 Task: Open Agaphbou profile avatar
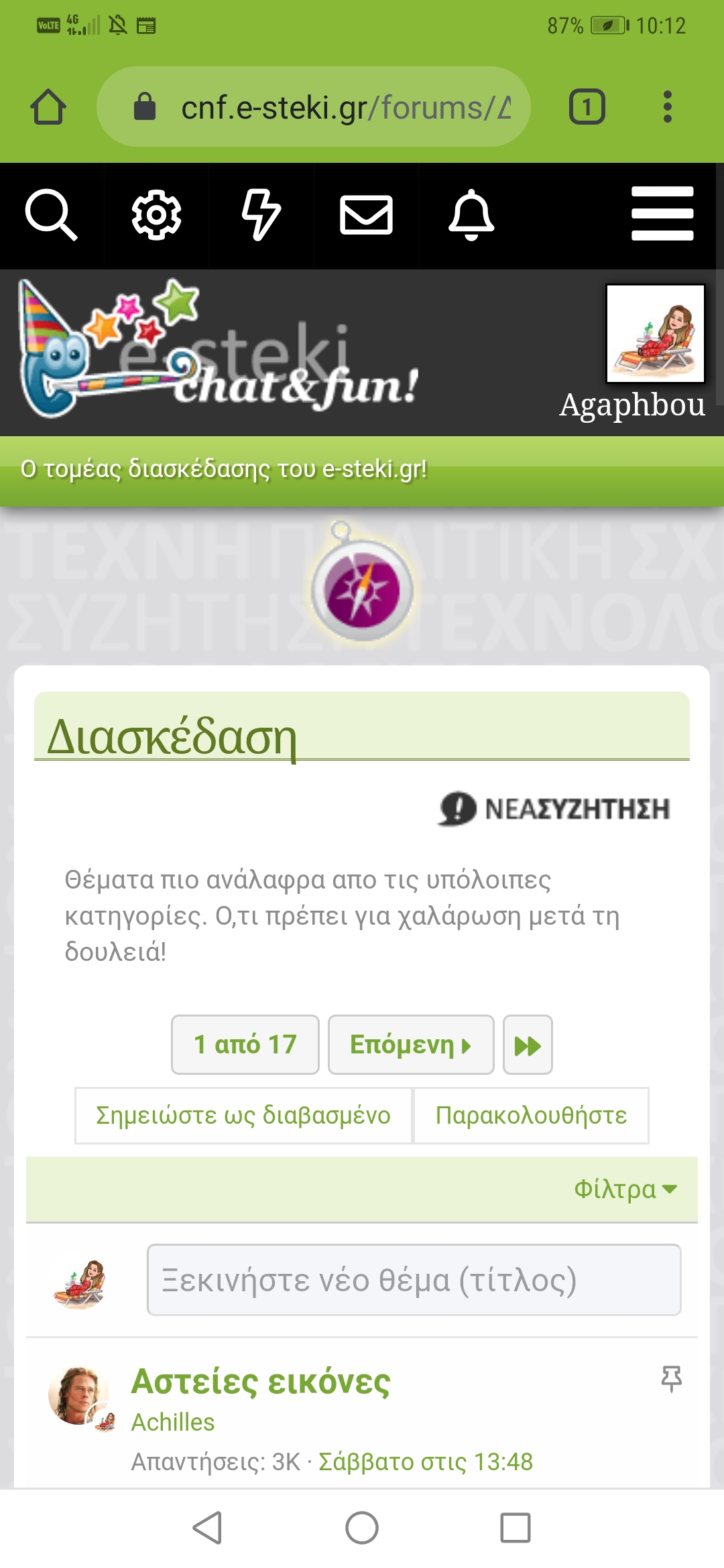(x=655, y=334)
